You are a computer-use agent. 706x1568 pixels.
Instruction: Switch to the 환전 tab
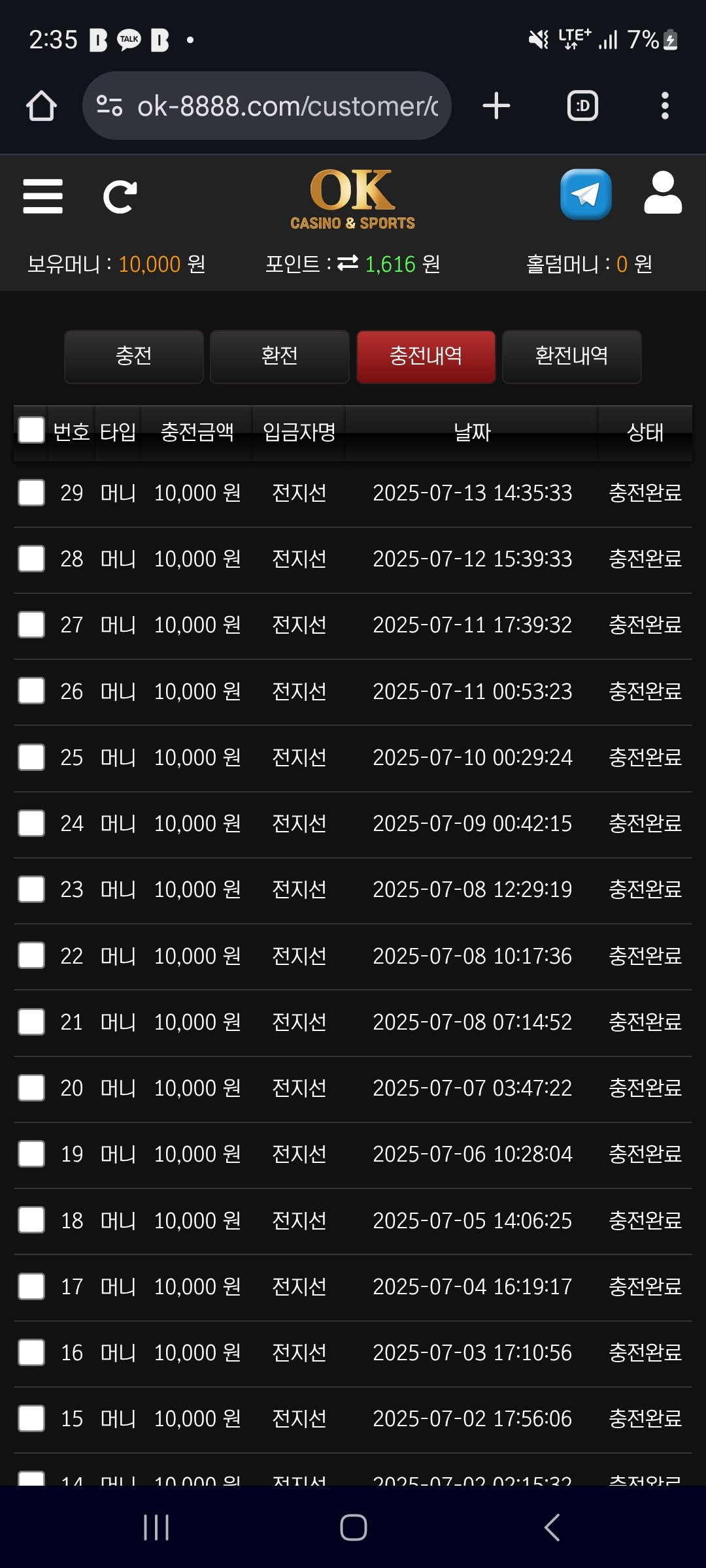point(280,356)
